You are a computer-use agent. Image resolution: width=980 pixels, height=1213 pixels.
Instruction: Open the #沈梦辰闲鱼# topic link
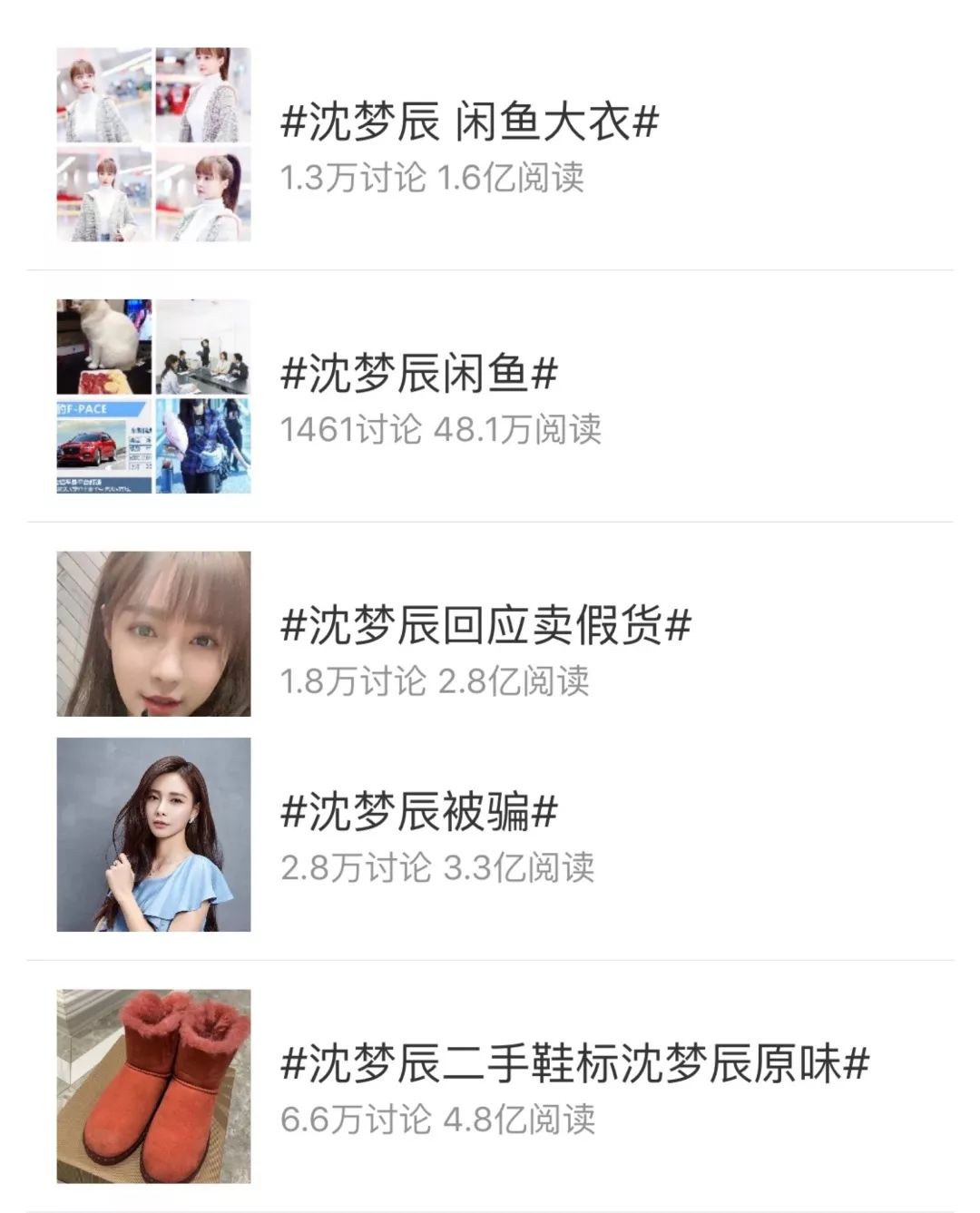417,372
